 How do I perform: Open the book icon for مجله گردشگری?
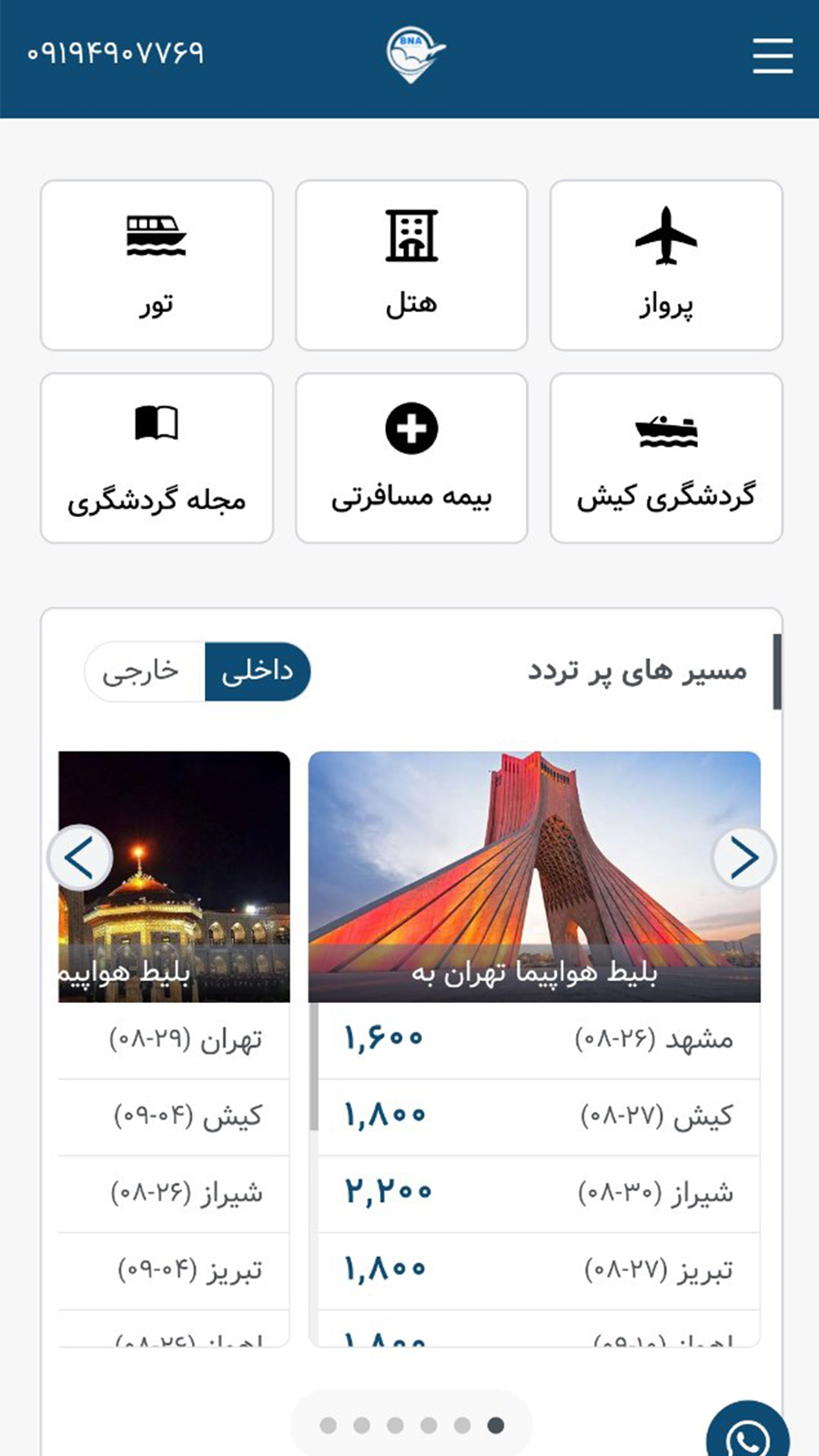click(157, 423)
